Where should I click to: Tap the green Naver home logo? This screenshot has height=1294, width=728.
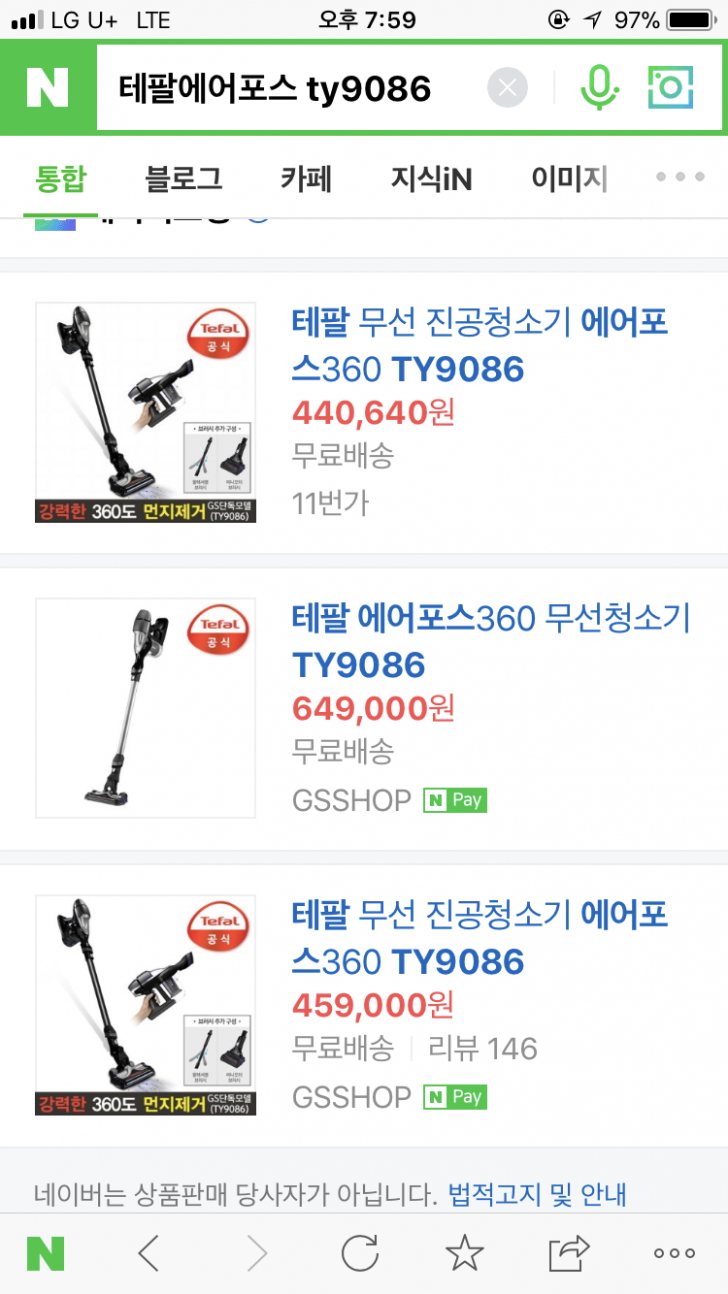pos(47,88)
